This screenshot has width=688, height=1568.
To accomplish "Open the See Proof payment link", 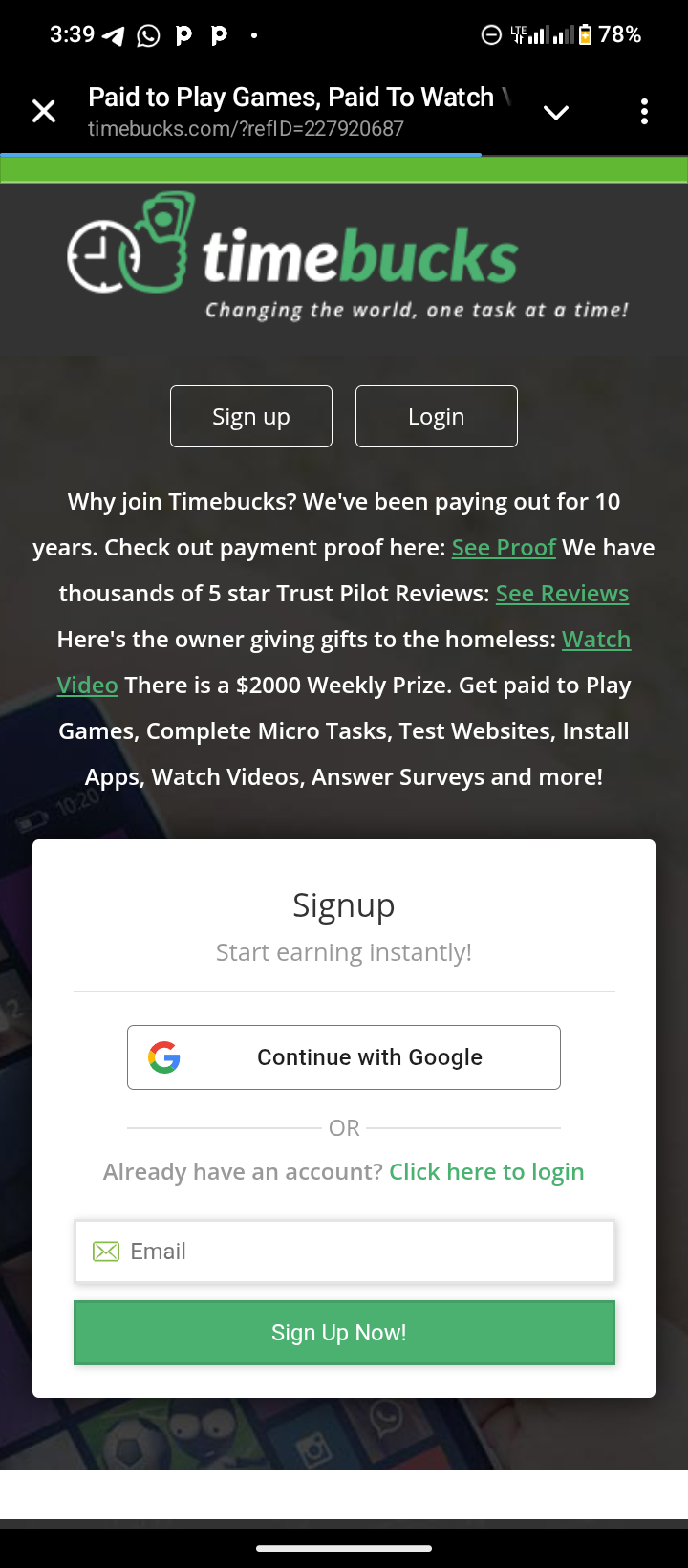I will 504,548.
